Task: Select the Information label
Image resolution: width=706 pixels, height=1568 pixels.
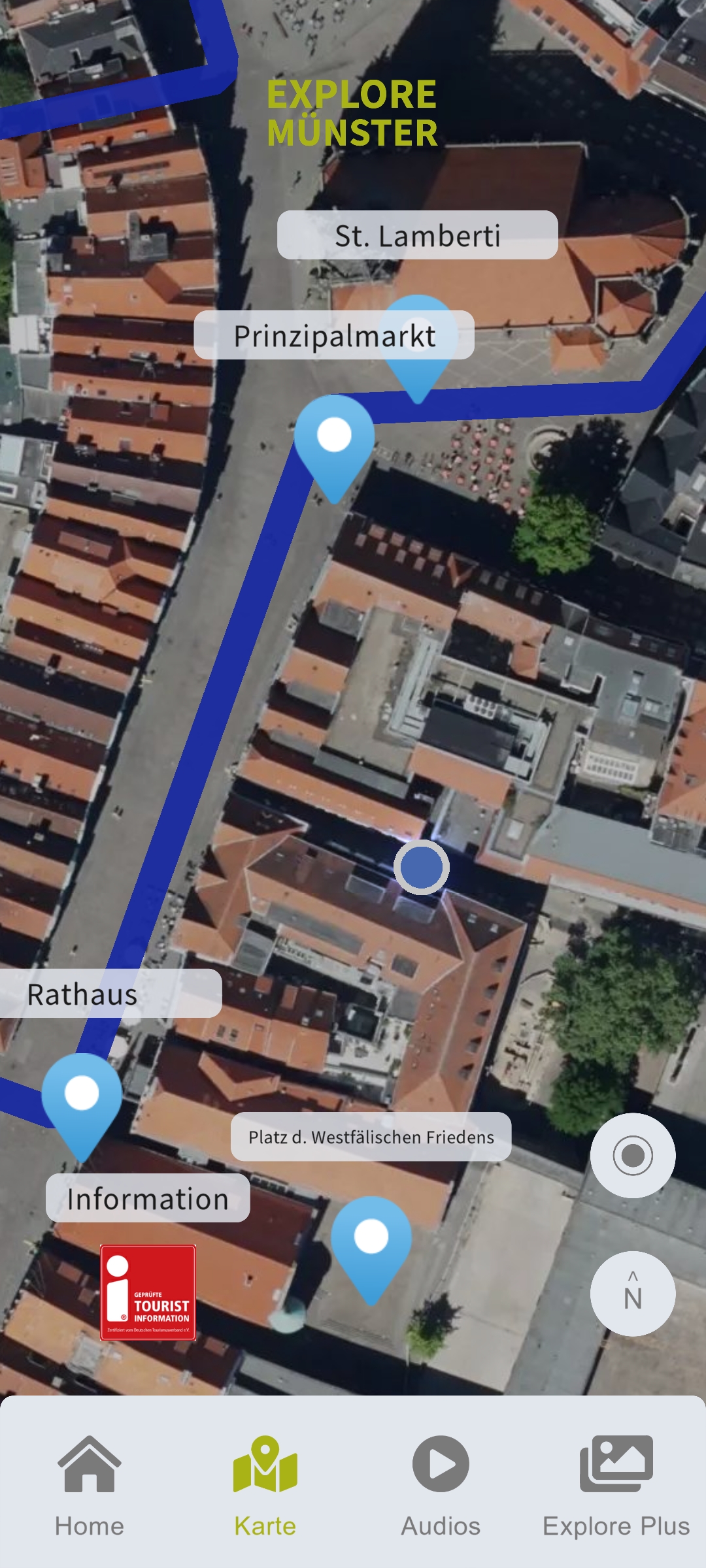Action: tap(148, 1198)
